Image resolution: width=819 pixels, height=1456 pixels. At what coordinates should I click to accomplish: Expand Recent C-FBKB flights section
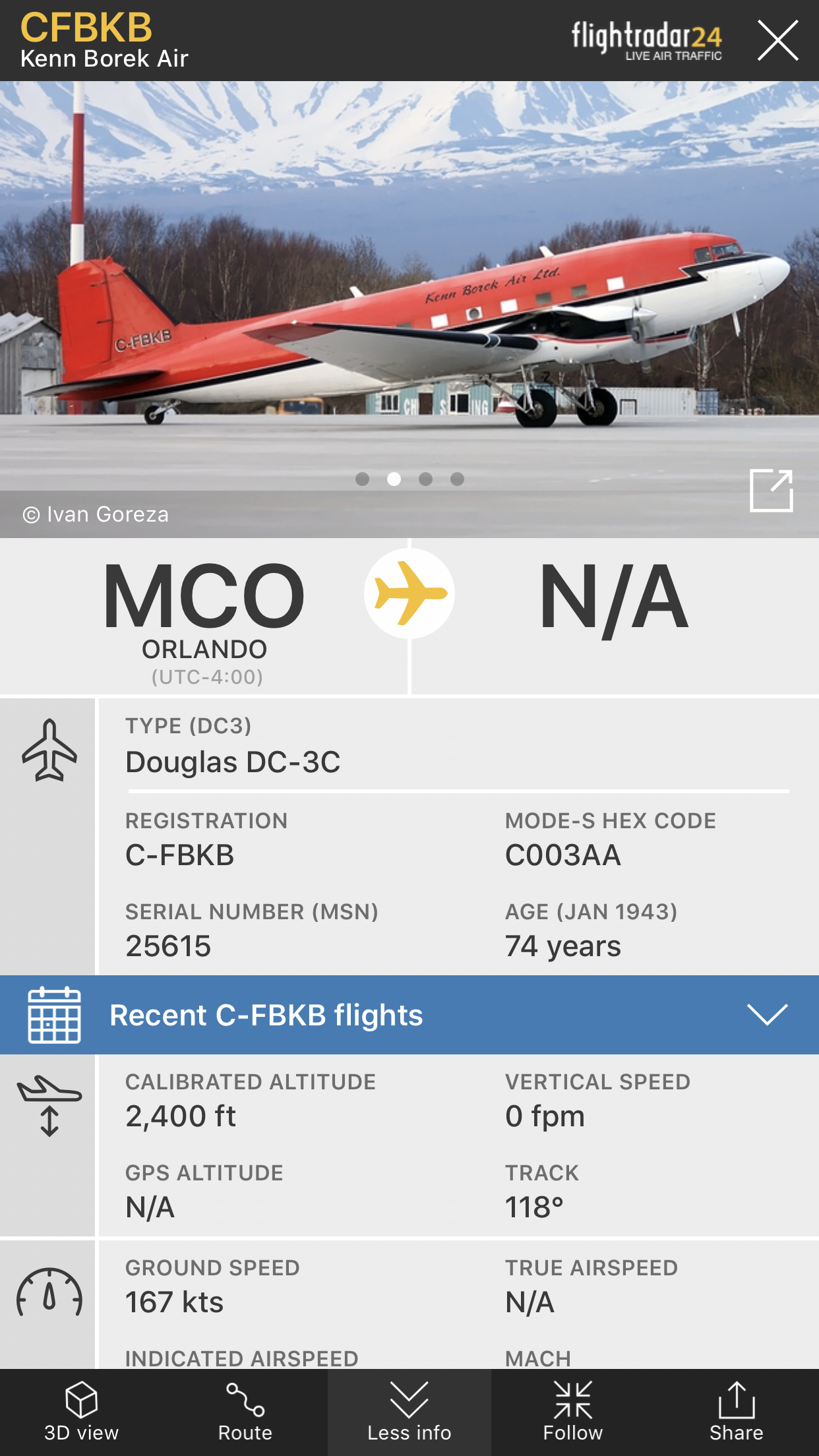pos(767,1015)
